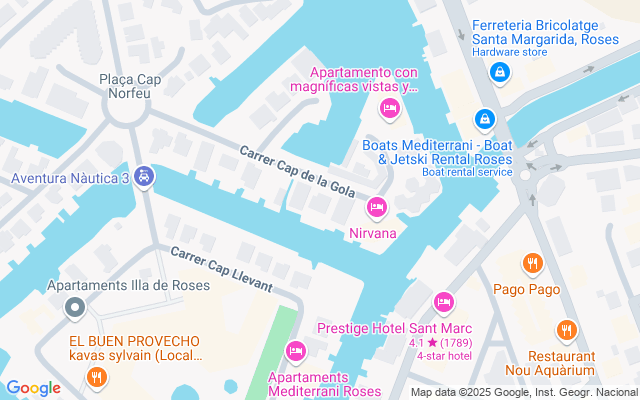Tap the EL BUEN PROVECHO restaurant pin
640x400 pixels.
click(96, 377)
